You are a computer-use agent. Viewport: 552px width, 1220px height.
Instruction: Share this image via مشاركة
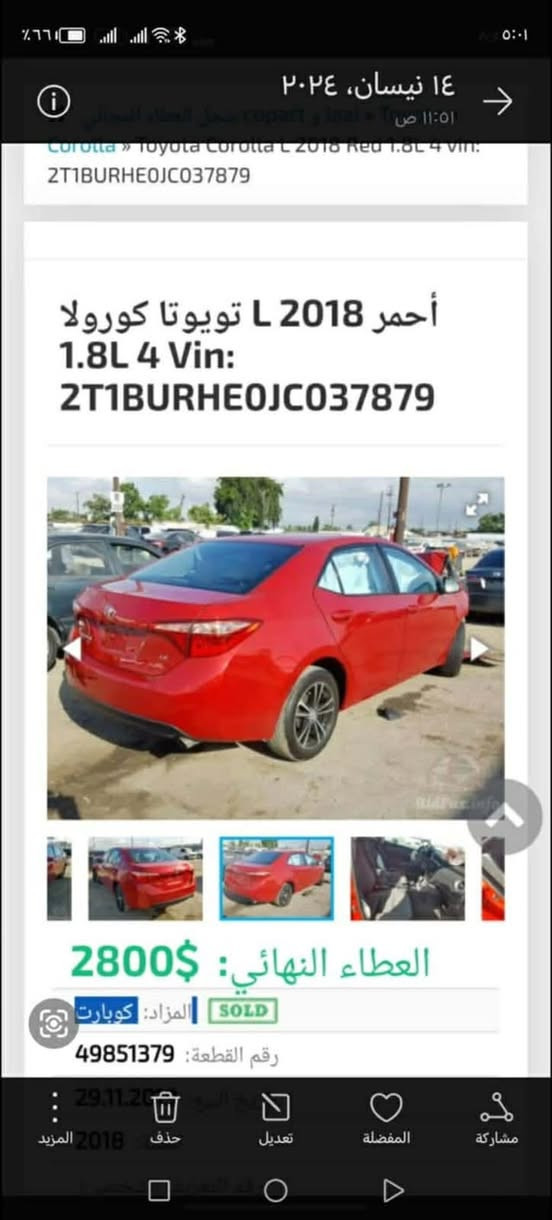(x=496, y=1118)
